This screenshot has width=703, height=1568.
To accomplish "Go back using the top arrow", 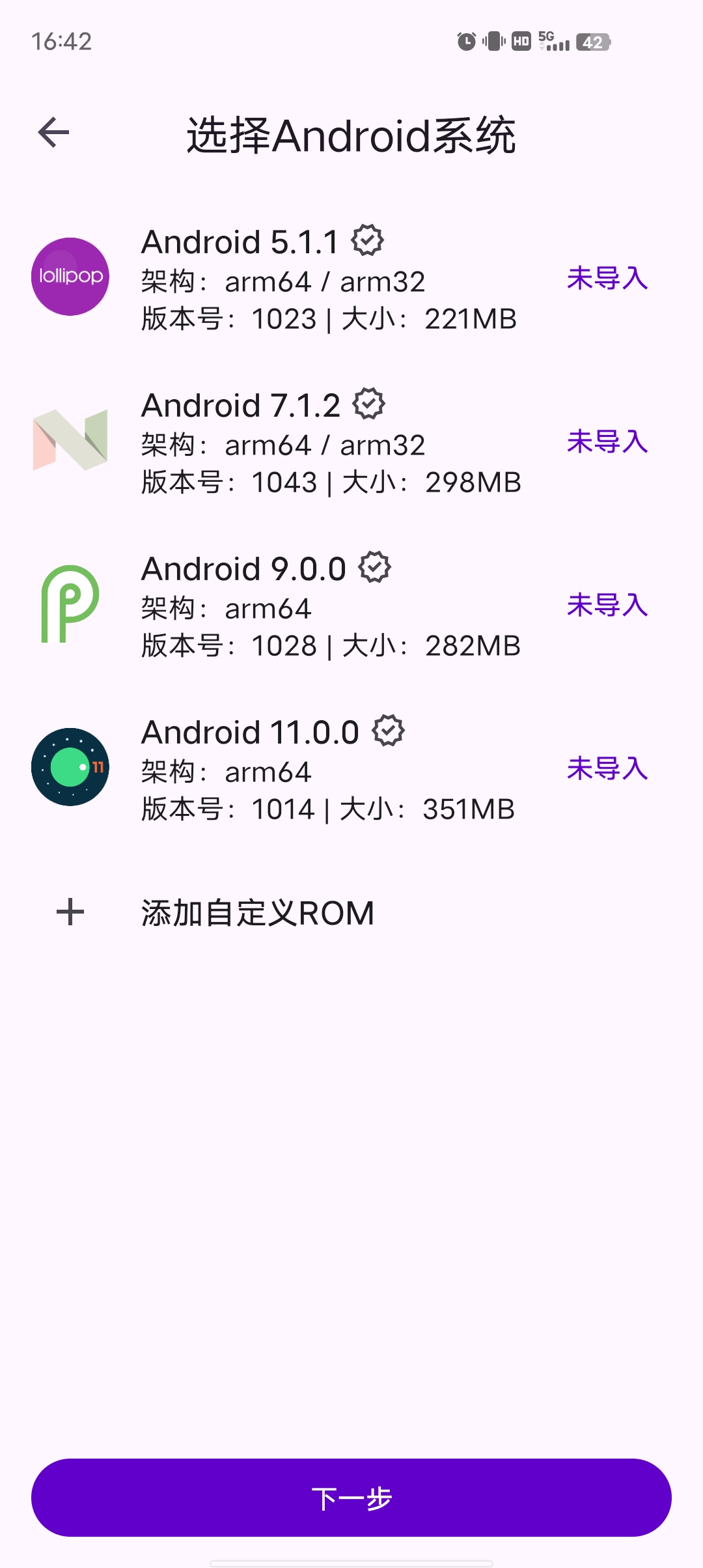I will (x=54, y=133).
